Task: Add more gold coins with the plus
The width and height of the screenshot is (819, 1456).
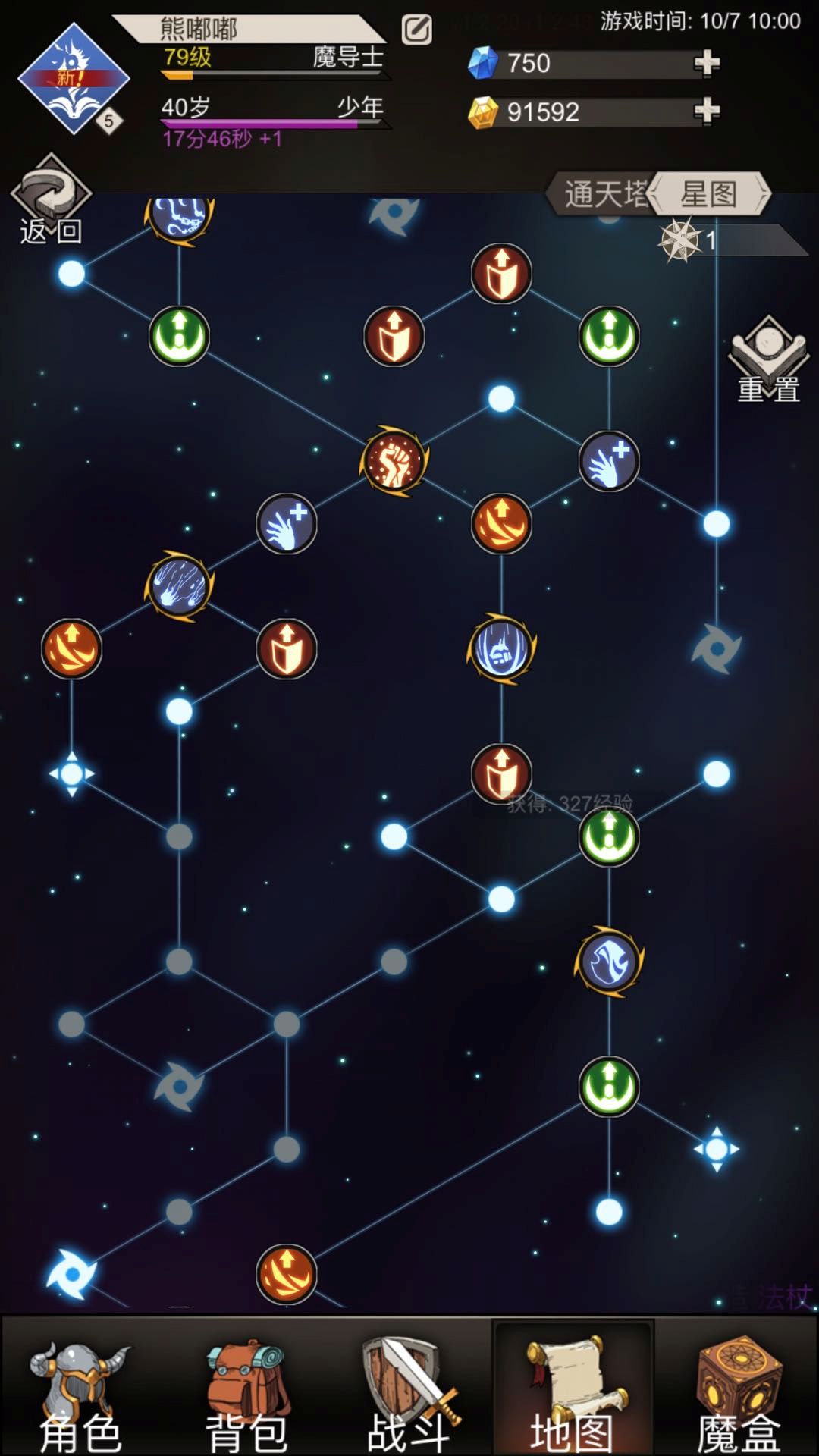Action: point(706,111)
